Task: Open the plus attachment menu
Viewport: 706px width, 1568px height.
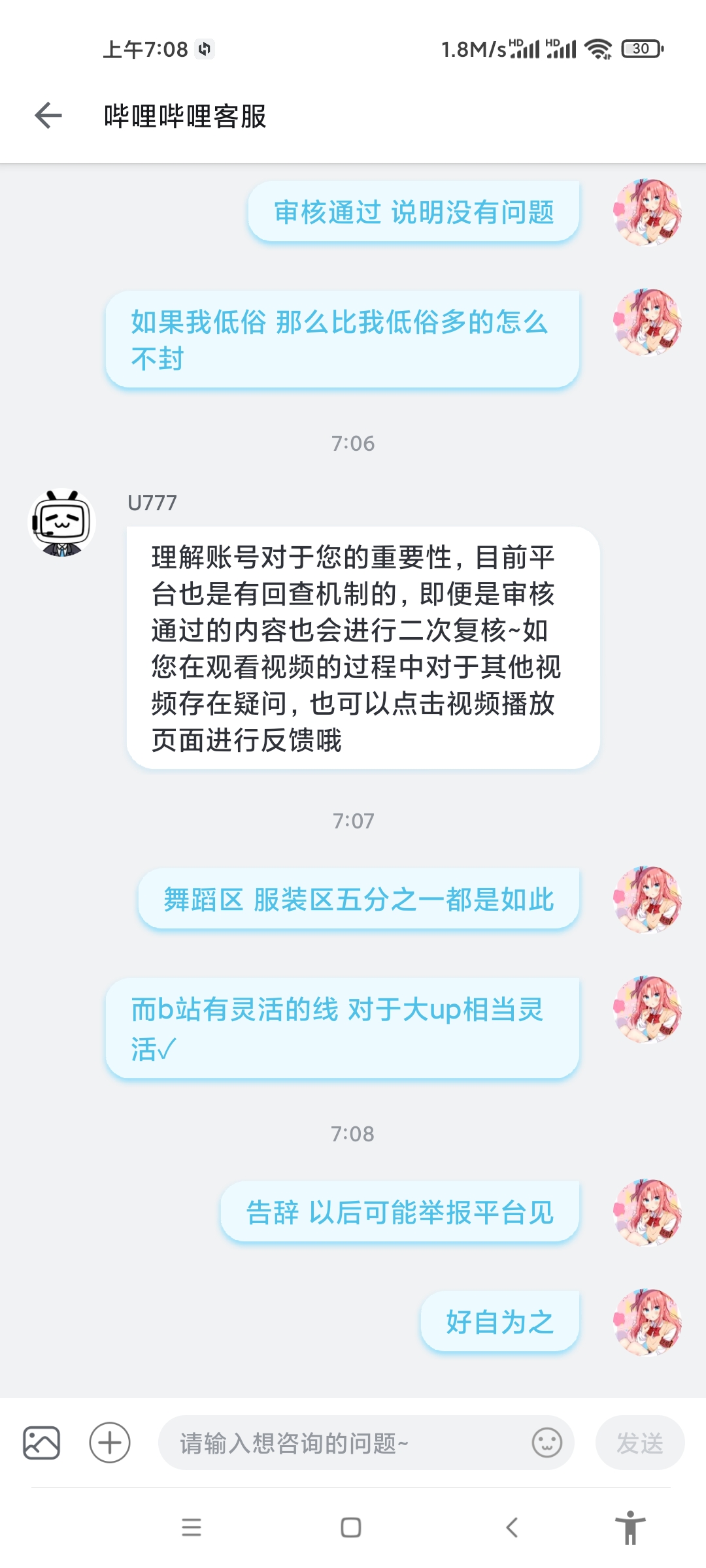Action: (110, 1443)
